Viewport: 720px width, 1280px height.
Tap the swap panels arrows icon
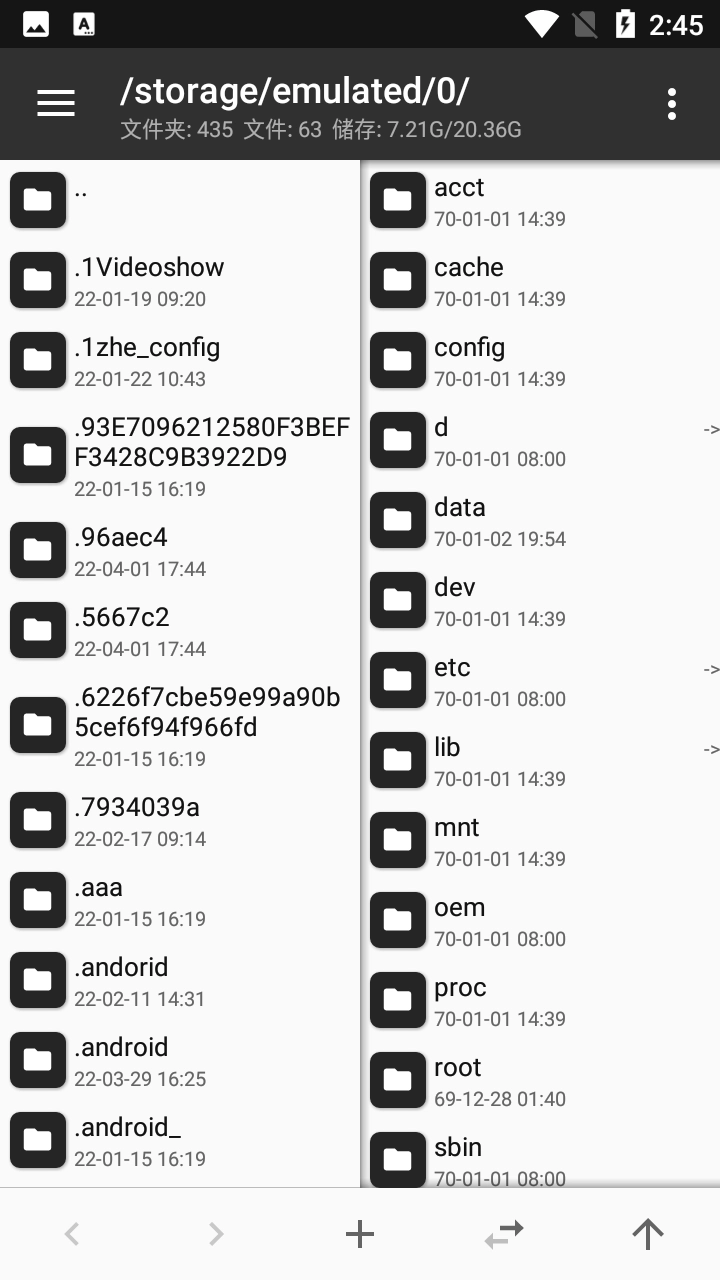[504, 1234]
